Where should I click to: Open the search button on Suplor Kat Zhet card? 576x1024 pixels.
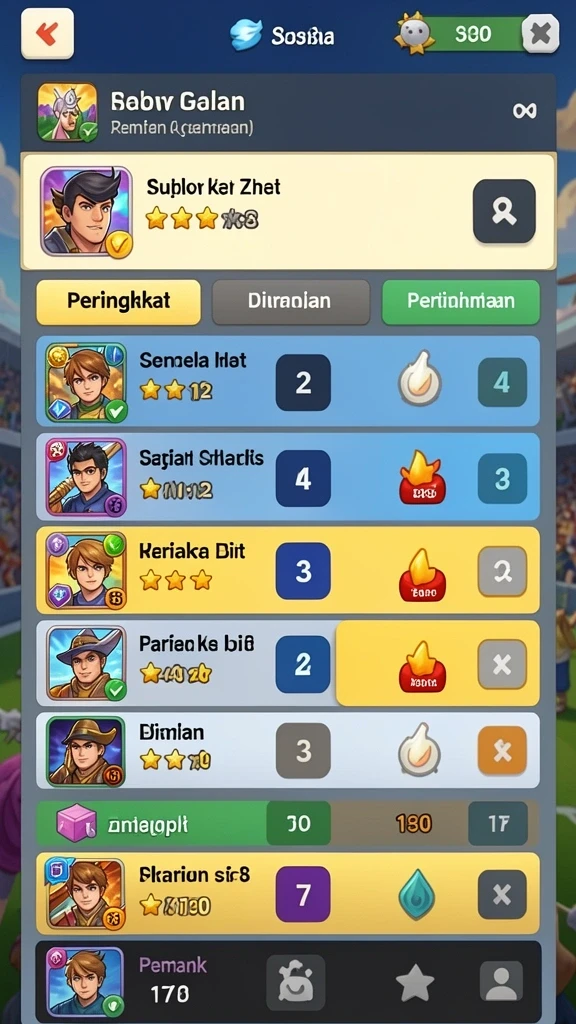[504, 211]
